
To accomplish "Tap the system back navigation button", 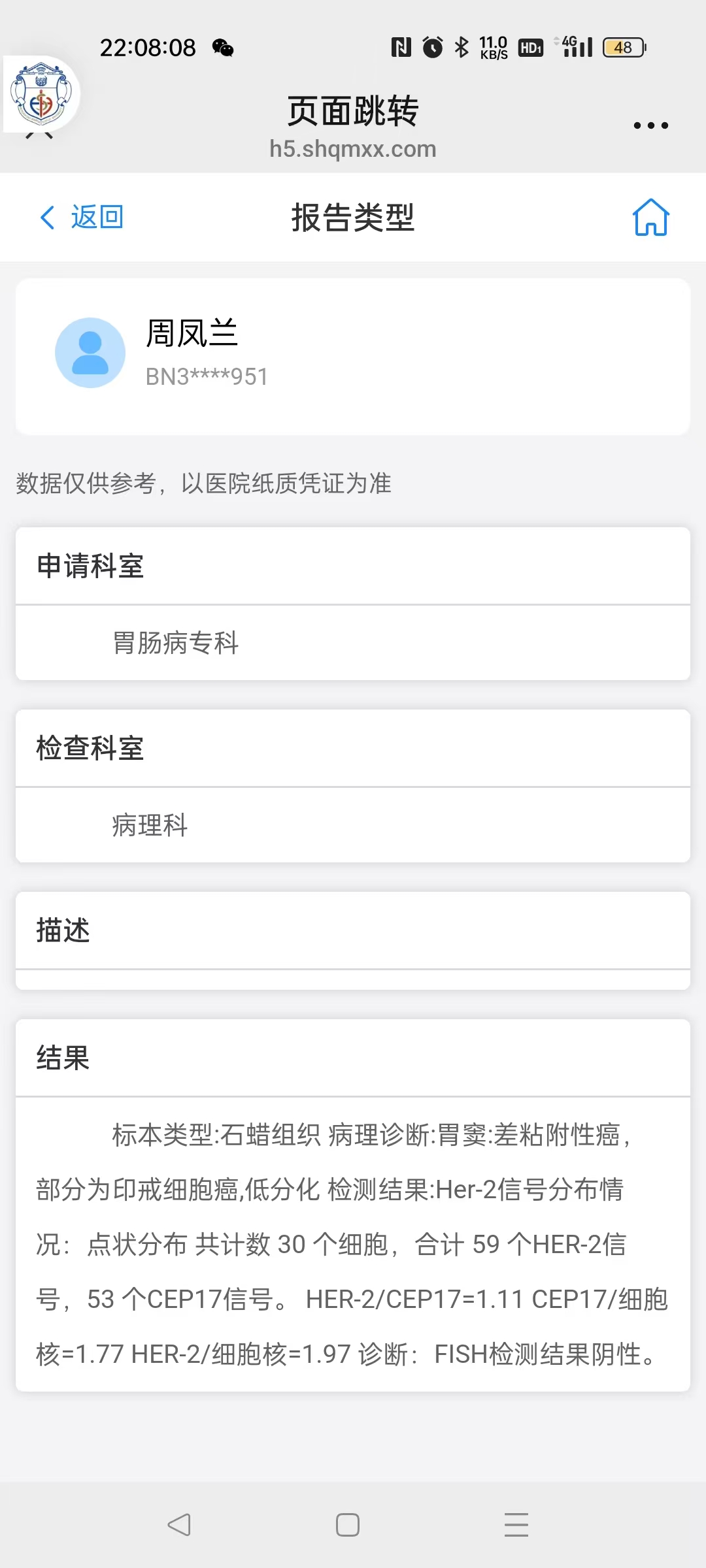I will tap(178, 1525).
